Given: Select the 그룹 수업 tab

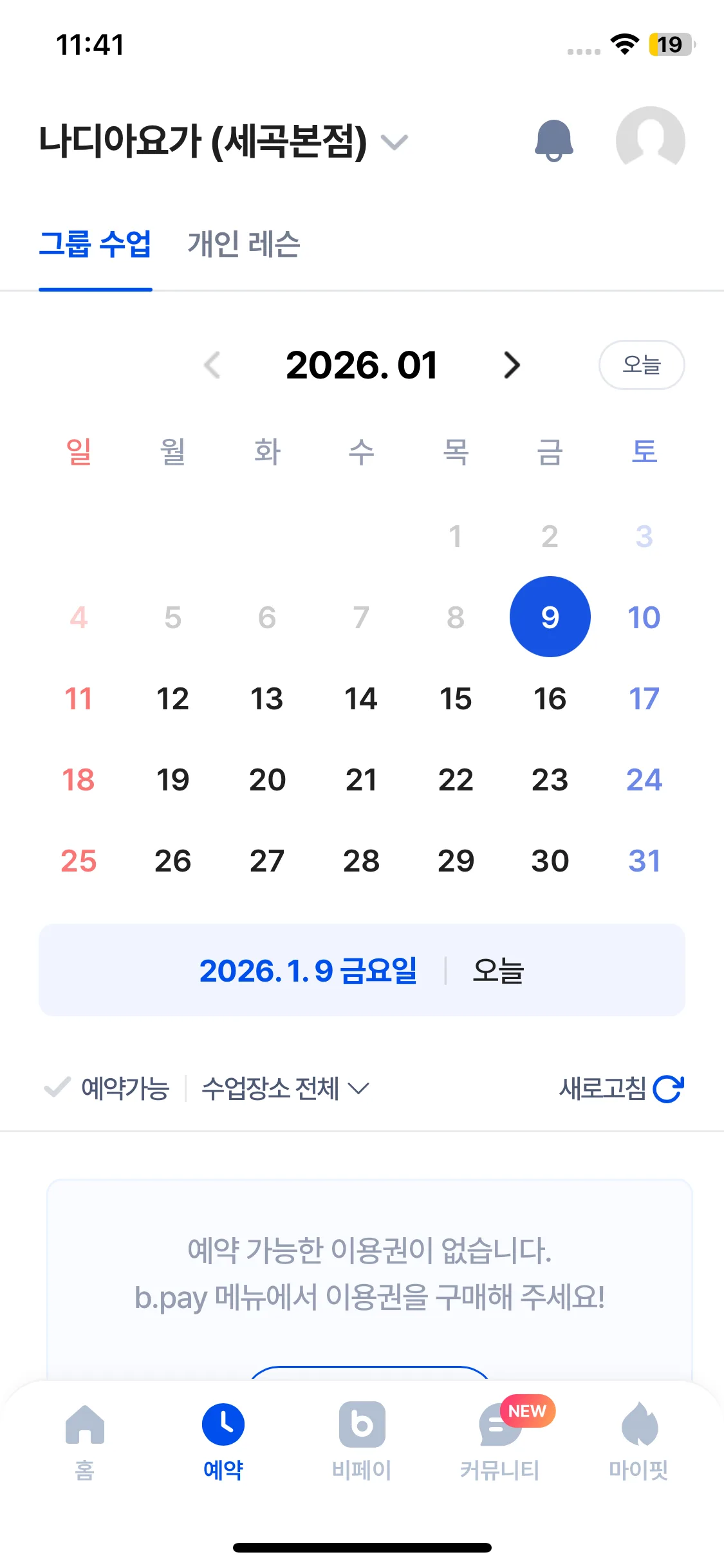Looking at the screenshot, I should click(x=95, y=245).
